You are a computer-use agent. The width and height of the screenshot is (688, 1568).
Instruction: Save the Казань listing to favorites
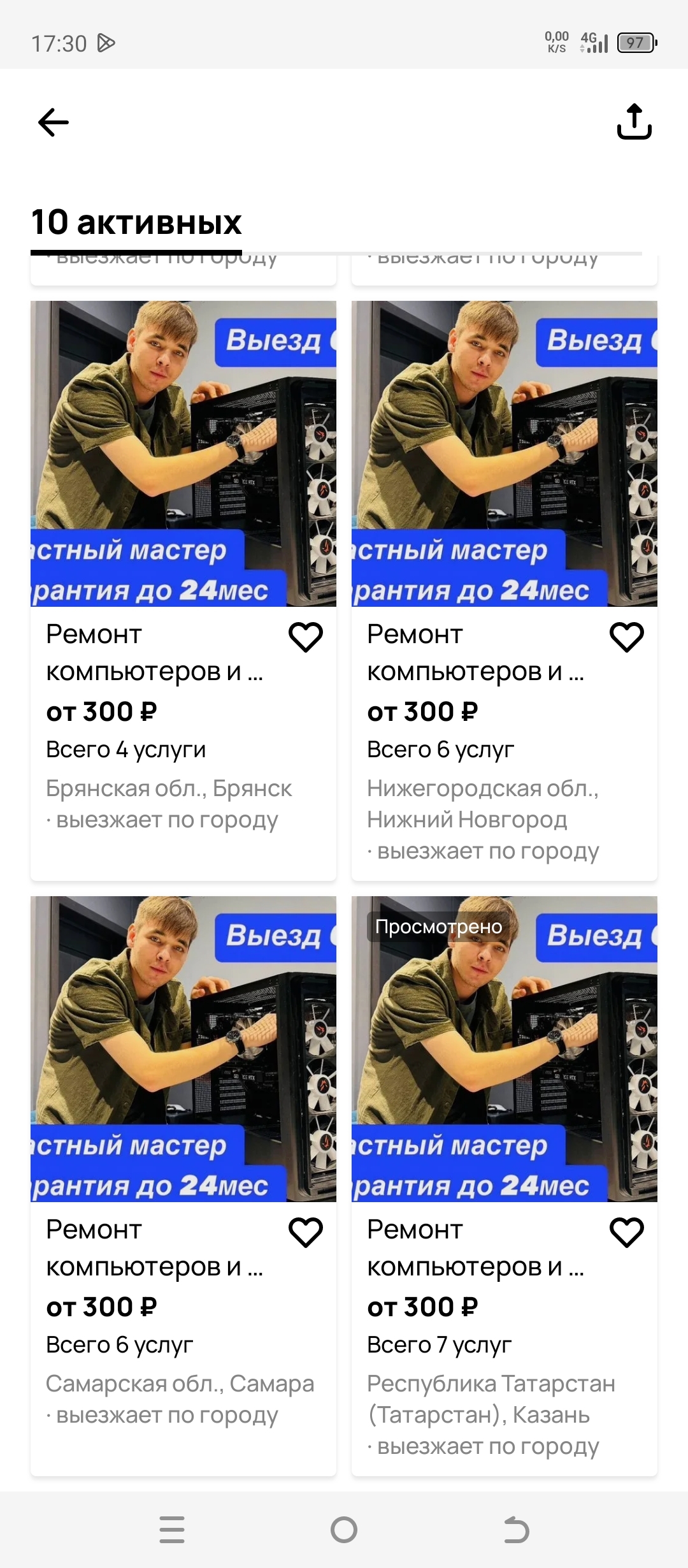627,1232
